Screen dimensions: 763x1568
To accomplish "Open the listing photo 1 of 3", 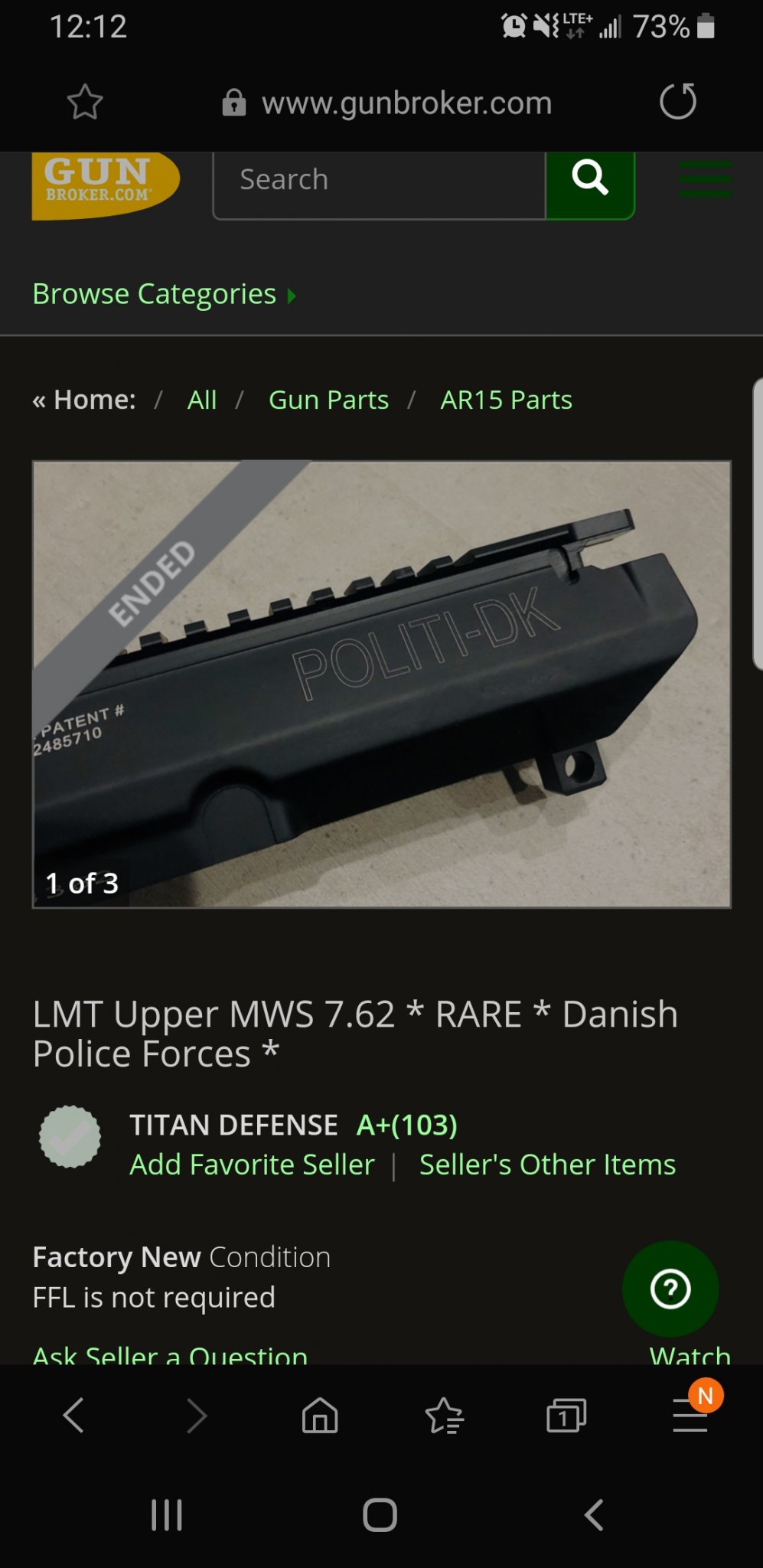I will point(381,684).
